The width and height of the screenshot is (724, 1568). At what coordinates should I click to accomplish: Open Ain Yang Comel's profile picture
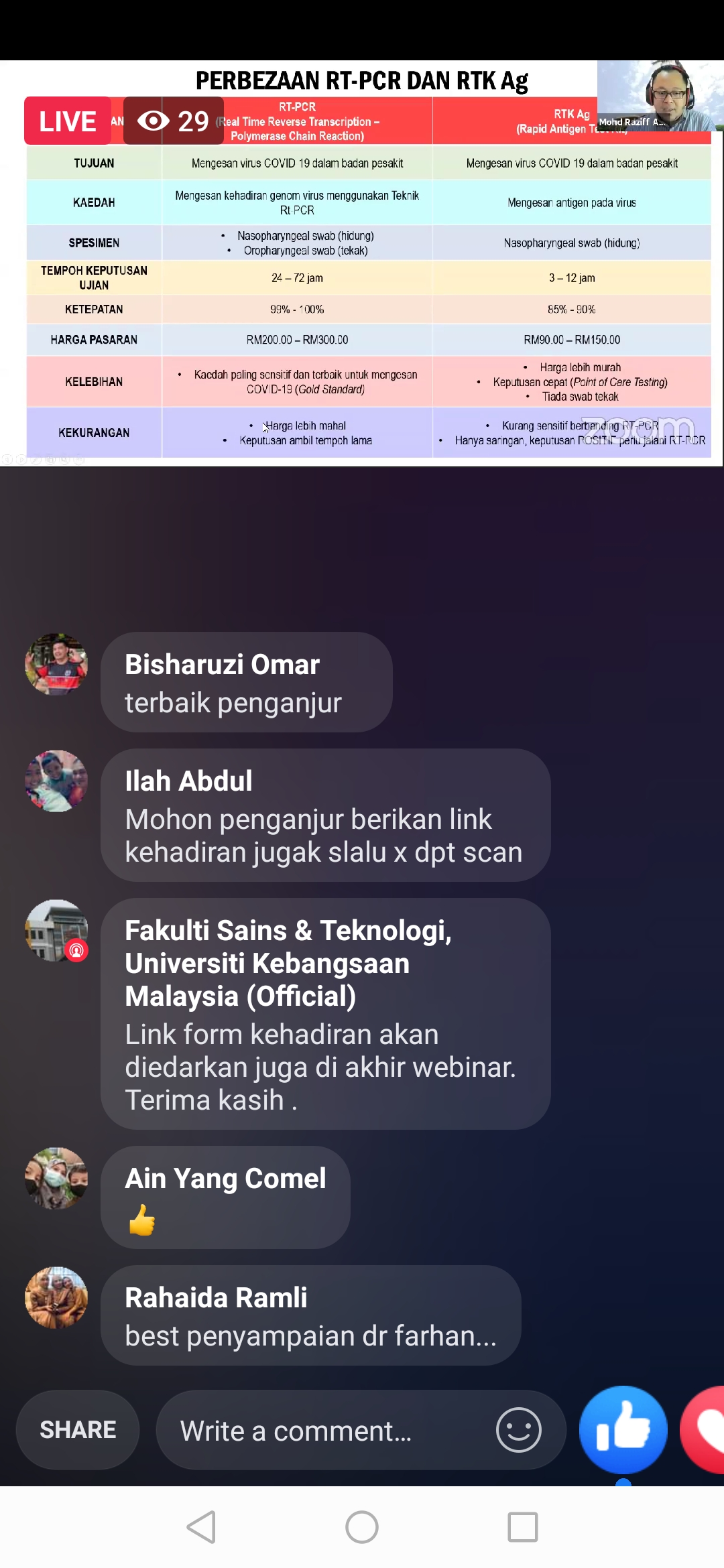[x=56, y=1178]
